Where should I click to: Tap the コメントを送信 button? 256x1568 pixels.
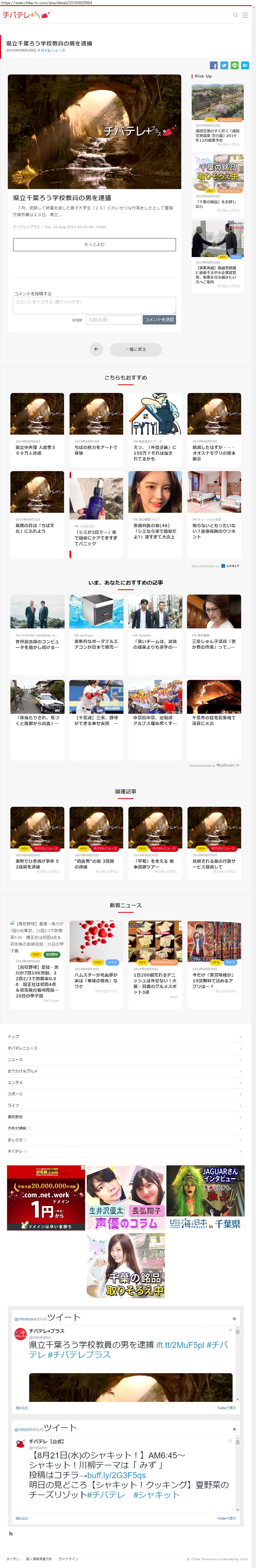(159, 320)
